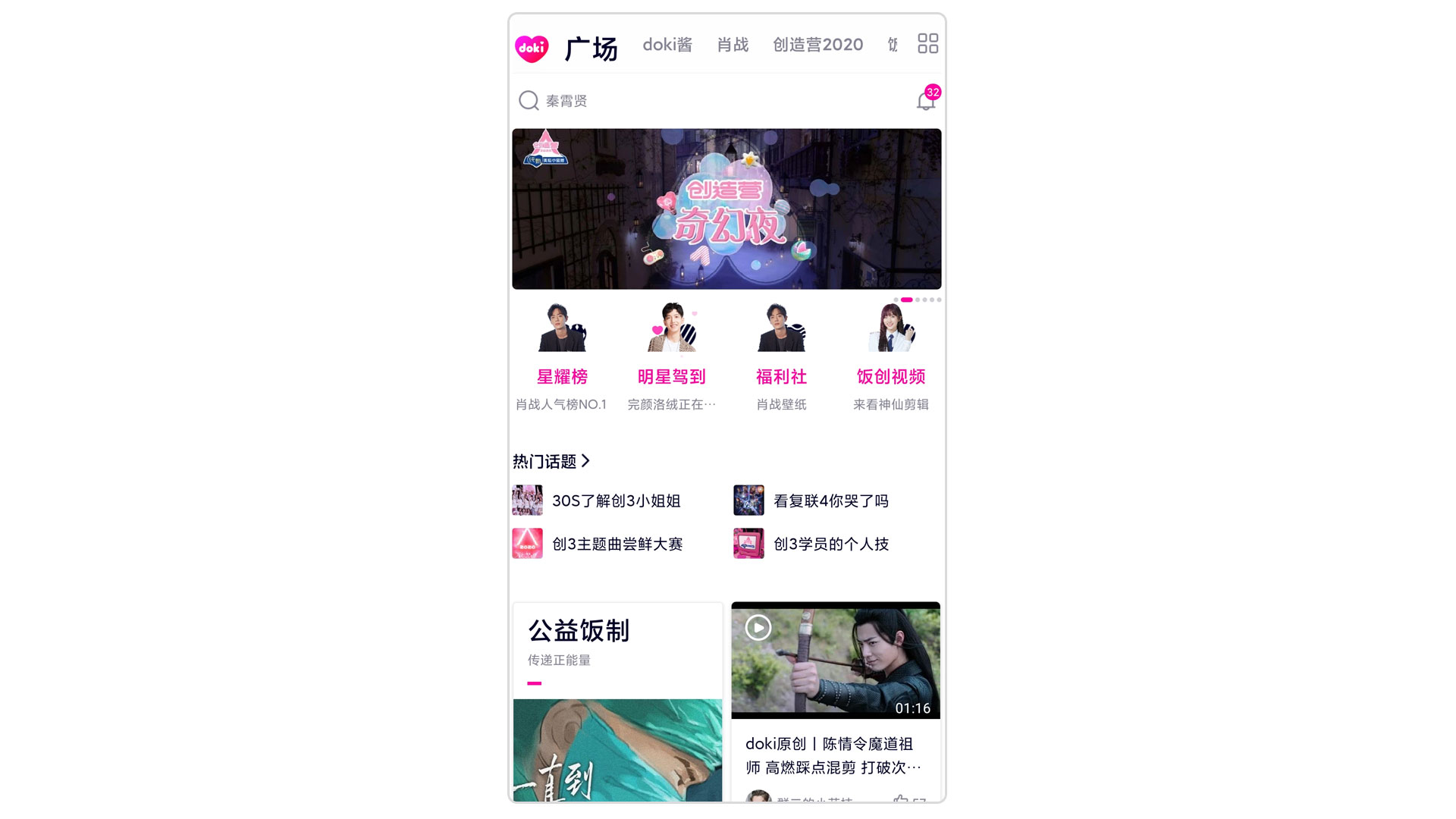Open the 明星驾到 shortcut
The width and height of the screenshot is (1456, 819).
(x=672, y=356)
